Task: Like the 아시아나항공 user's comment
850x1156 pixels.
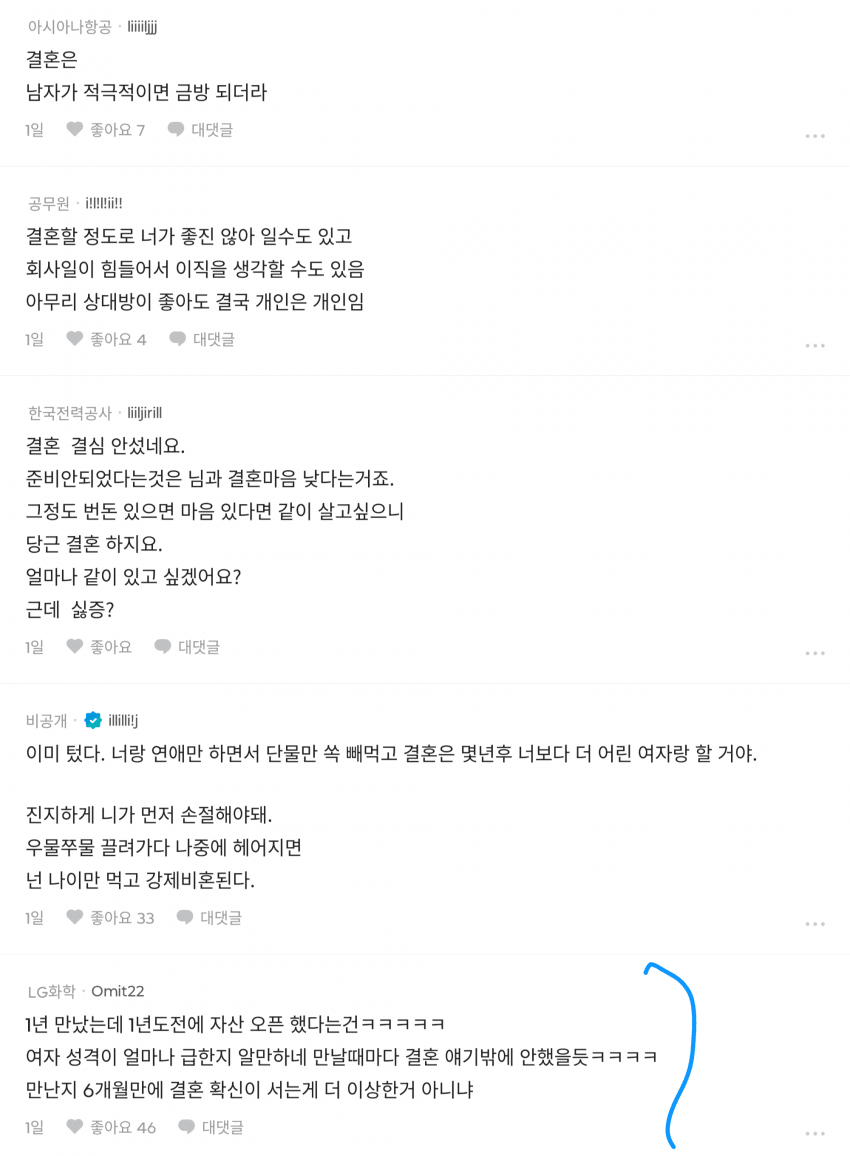Action: coord(105,130)
